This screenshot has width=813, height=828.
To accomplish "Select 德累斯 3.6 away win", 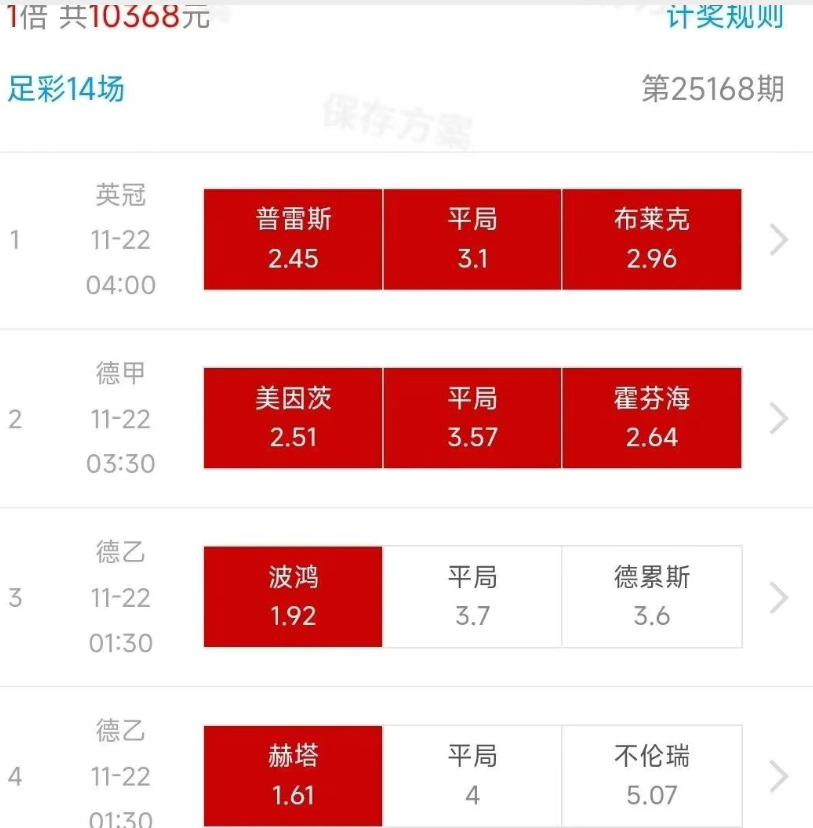I will 652,597.
